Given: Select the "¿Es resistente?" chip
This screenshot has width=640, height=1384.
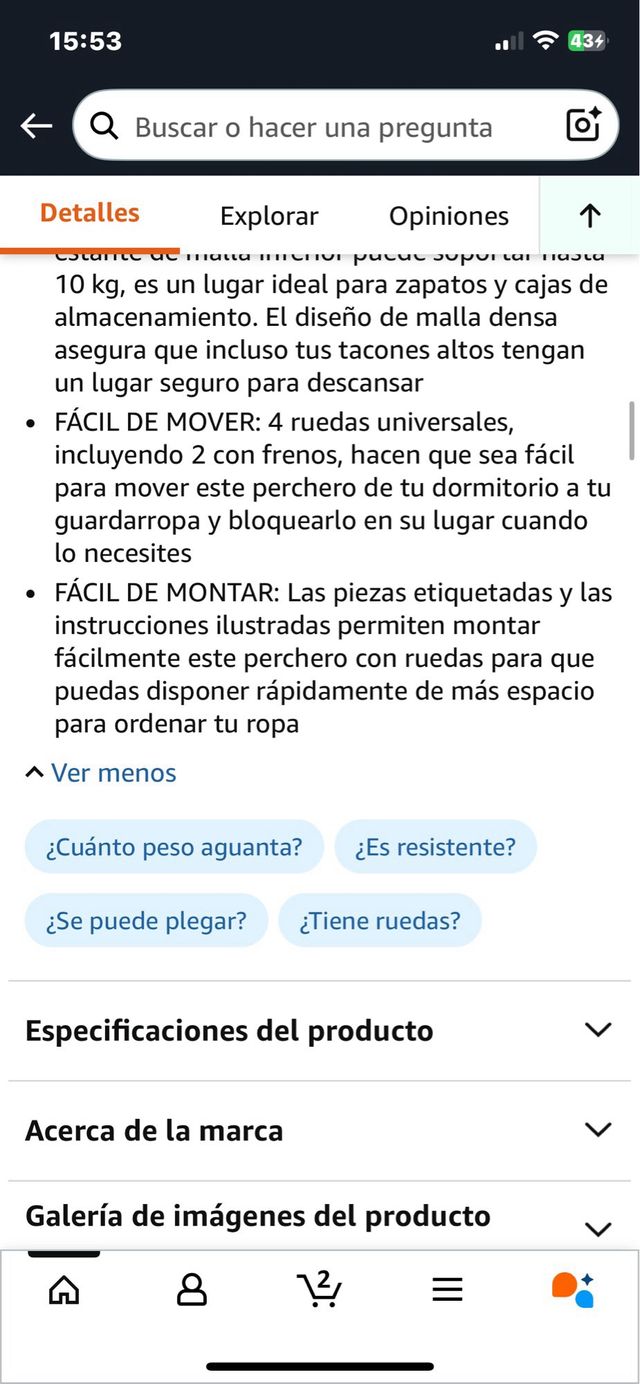Looking at the screenshot, I should (x=435, y=847).
